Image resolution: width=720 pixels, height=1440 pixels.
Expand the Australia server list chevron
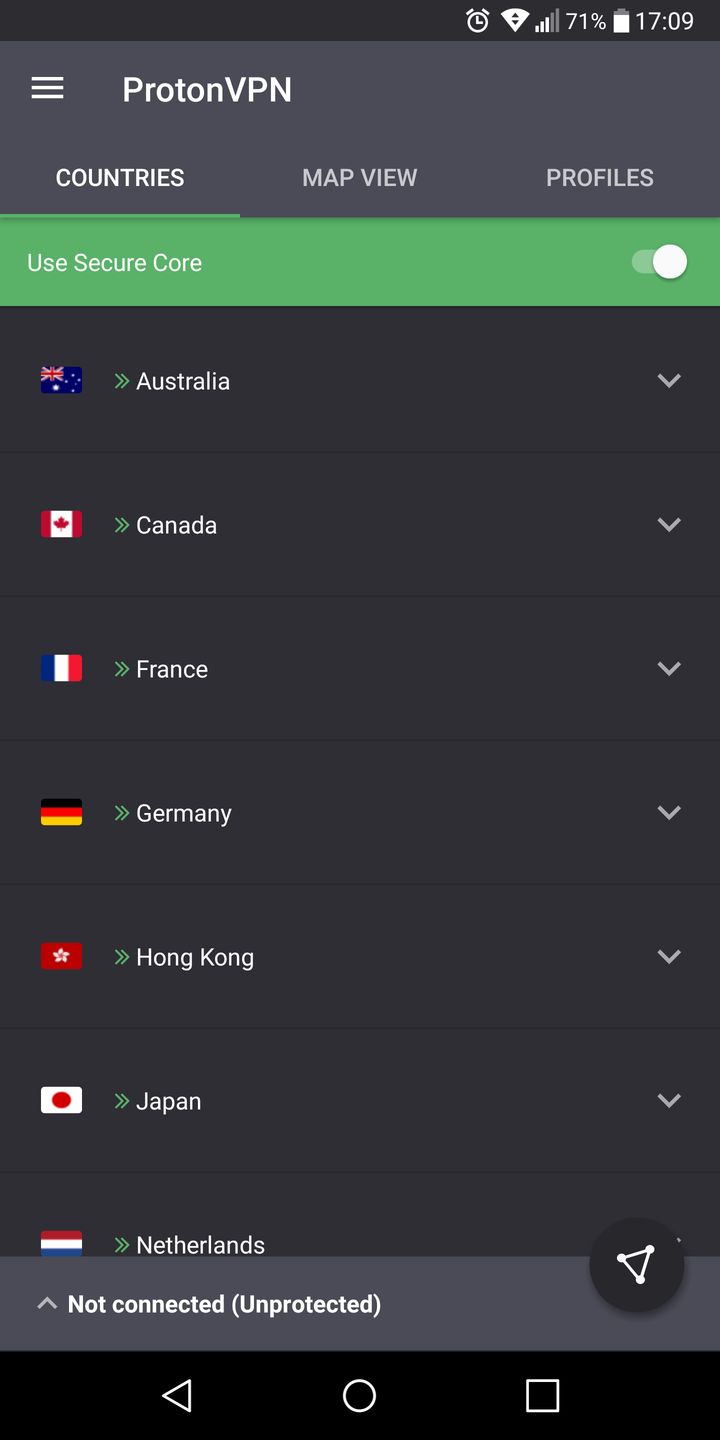tap(669, 381)
